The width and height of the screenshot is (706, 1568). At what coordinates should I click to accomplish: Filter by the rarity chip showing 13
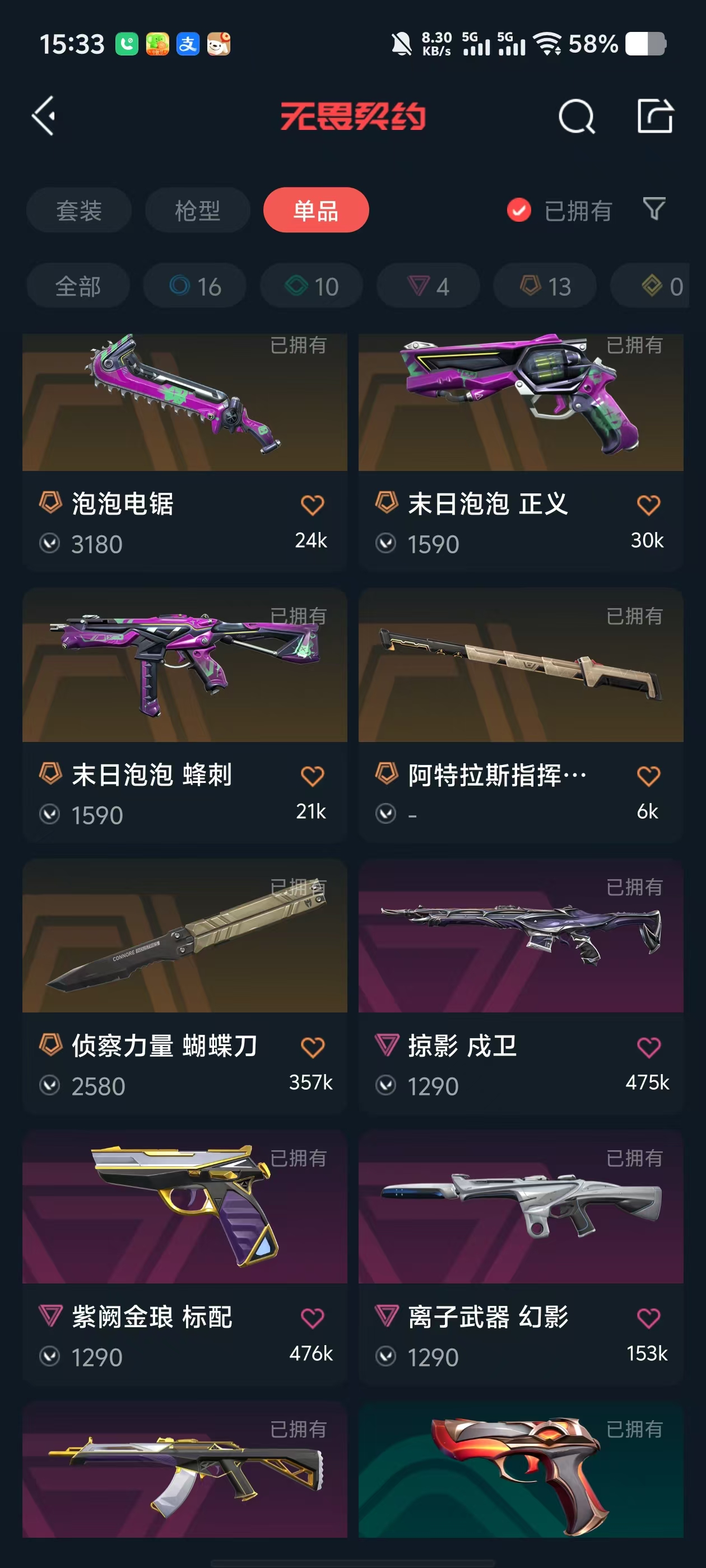point(545,286)
